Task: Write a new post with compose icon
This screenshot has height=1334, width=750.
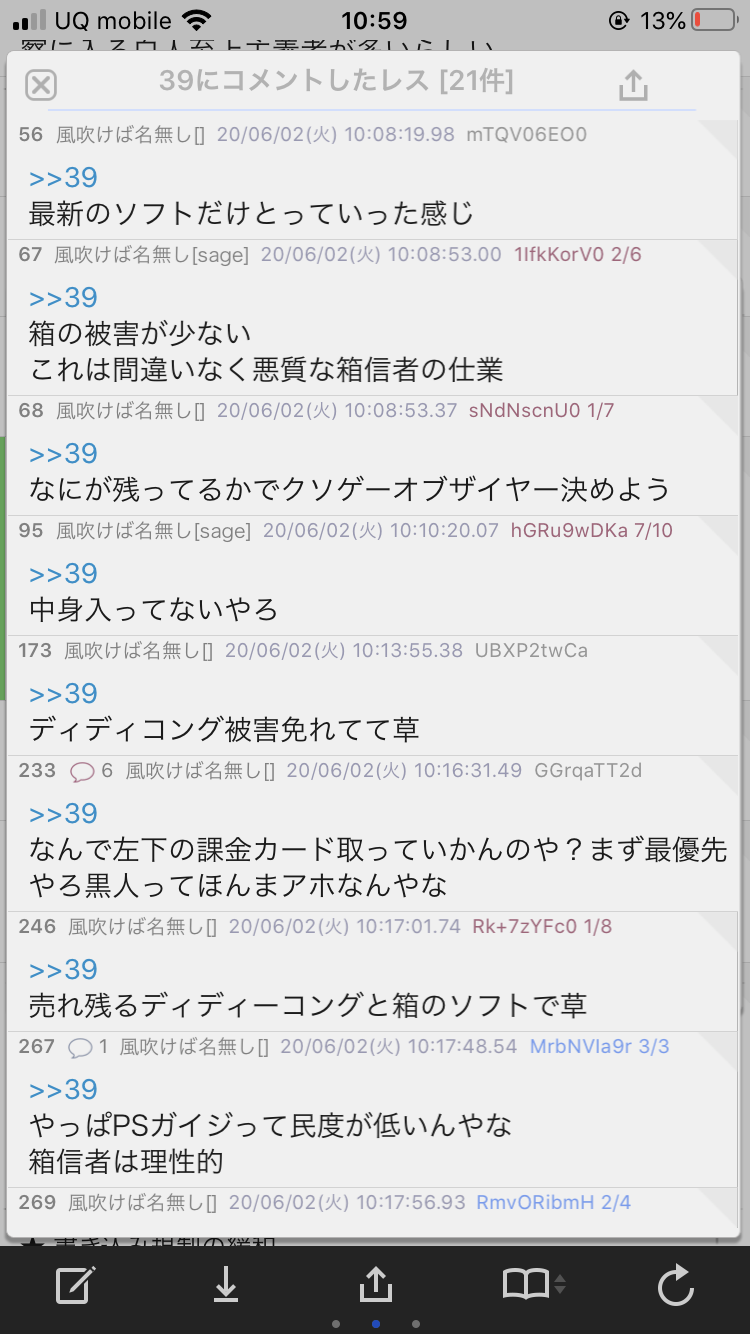Action: [x=75, y=1284]
